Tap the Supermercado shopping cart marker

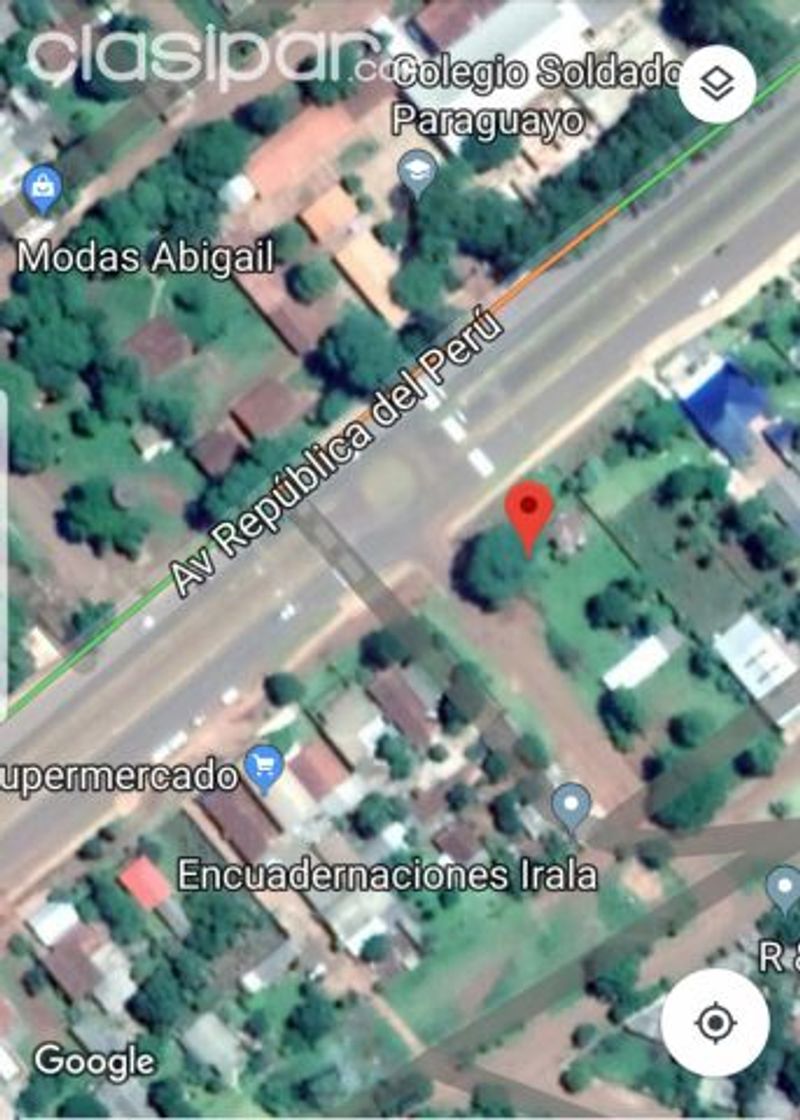tap(264, 768)
